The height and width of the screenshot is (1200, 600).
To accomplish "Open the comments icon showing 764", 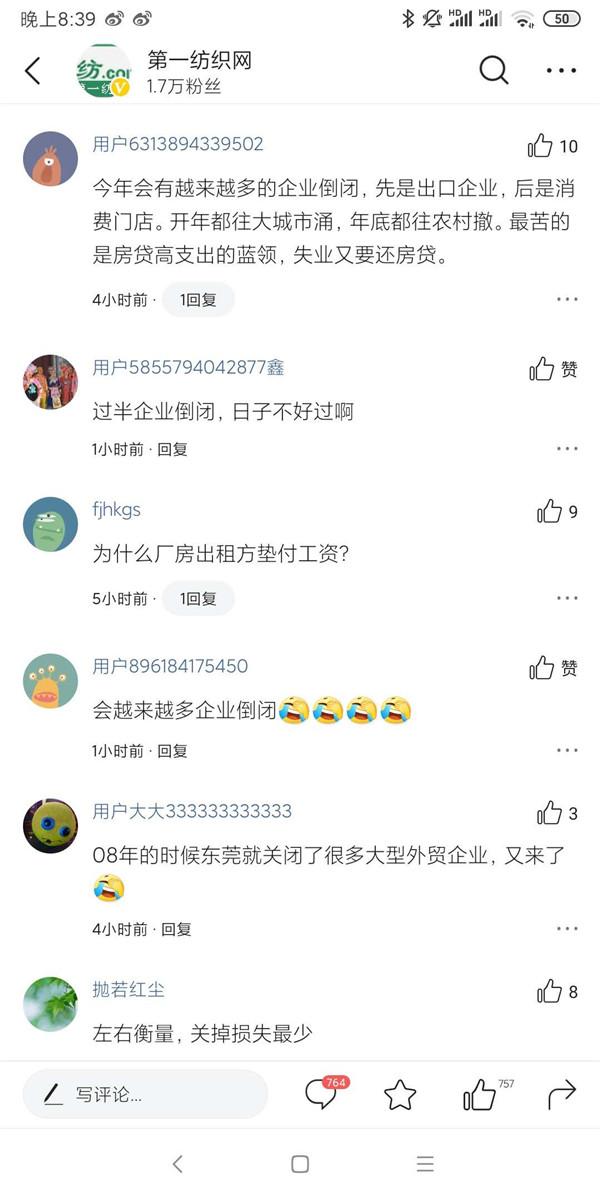I will 322,1094.
